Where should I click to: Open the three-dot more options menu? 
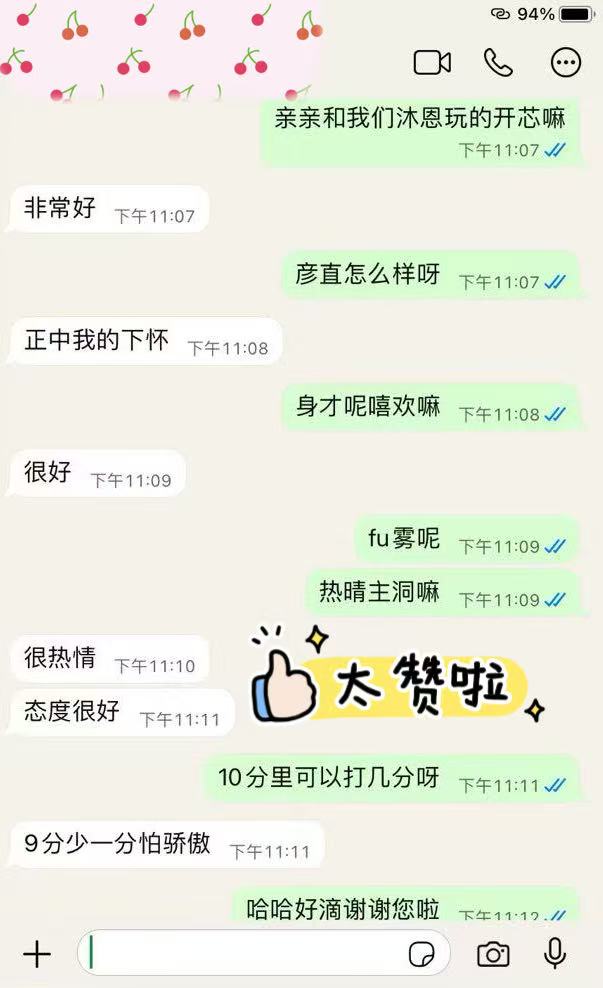(x=566, y=62)
